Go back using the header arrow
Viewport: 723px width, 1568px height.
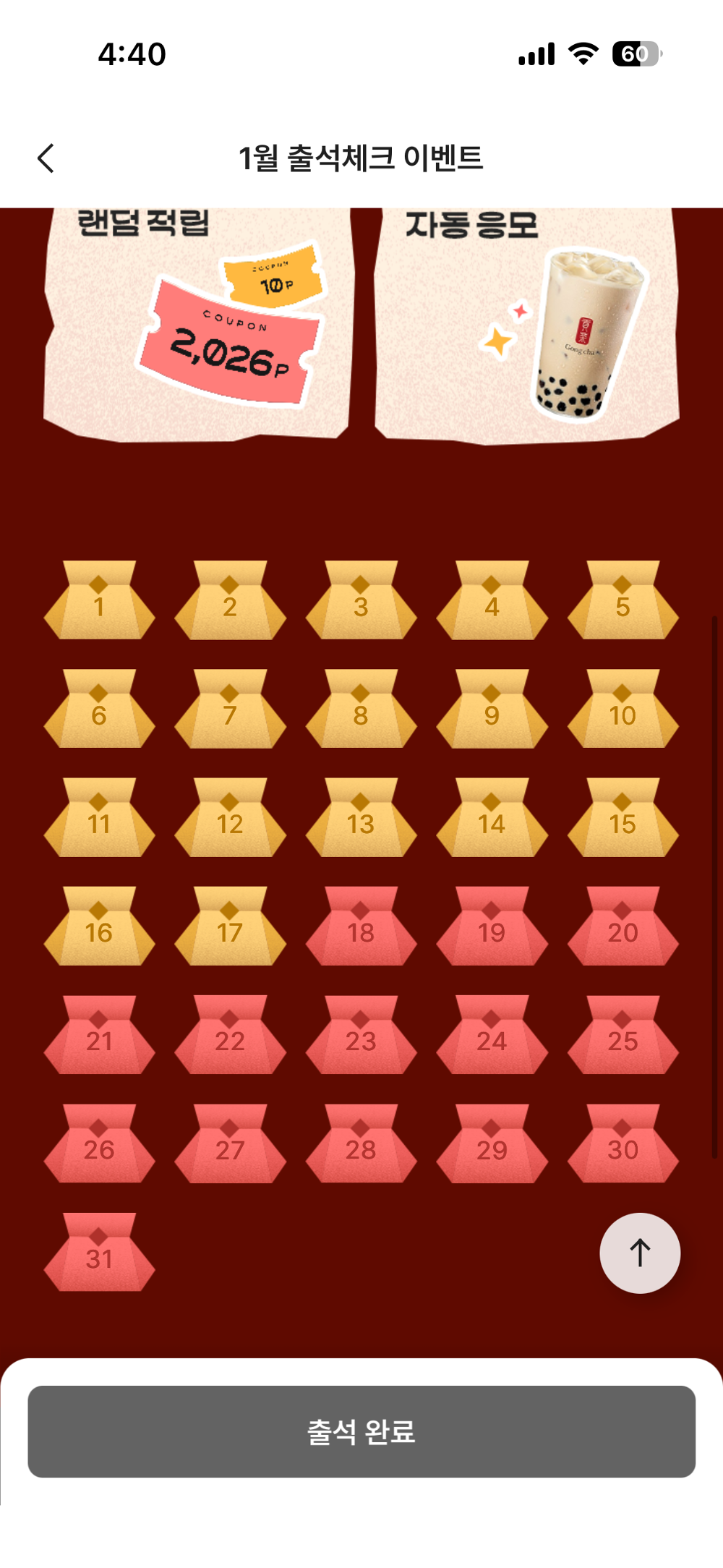[x=46, y=158]
